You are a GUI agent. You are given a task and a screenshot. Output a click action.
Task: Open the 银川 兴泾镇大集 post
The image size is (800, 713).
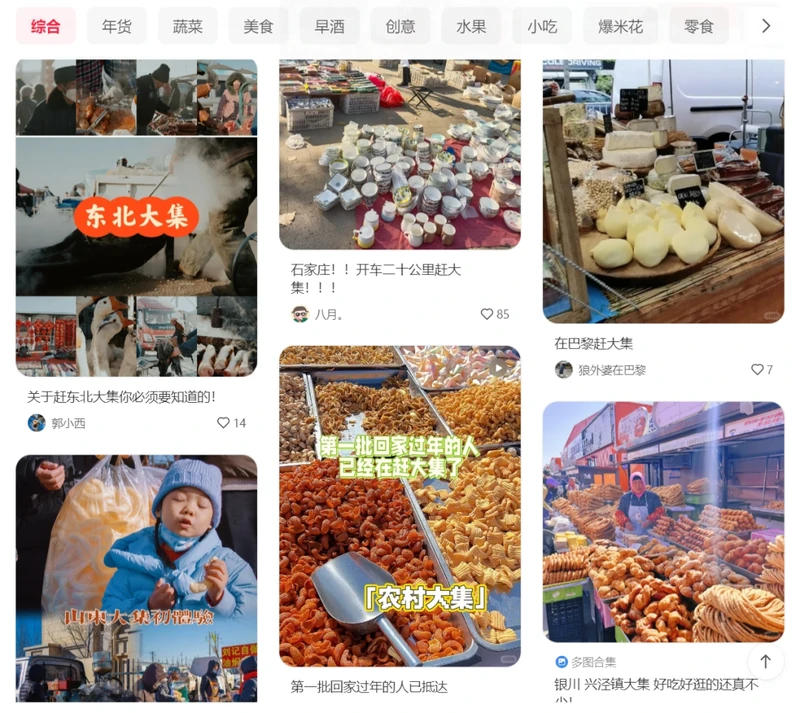click(x=663, y=522)
